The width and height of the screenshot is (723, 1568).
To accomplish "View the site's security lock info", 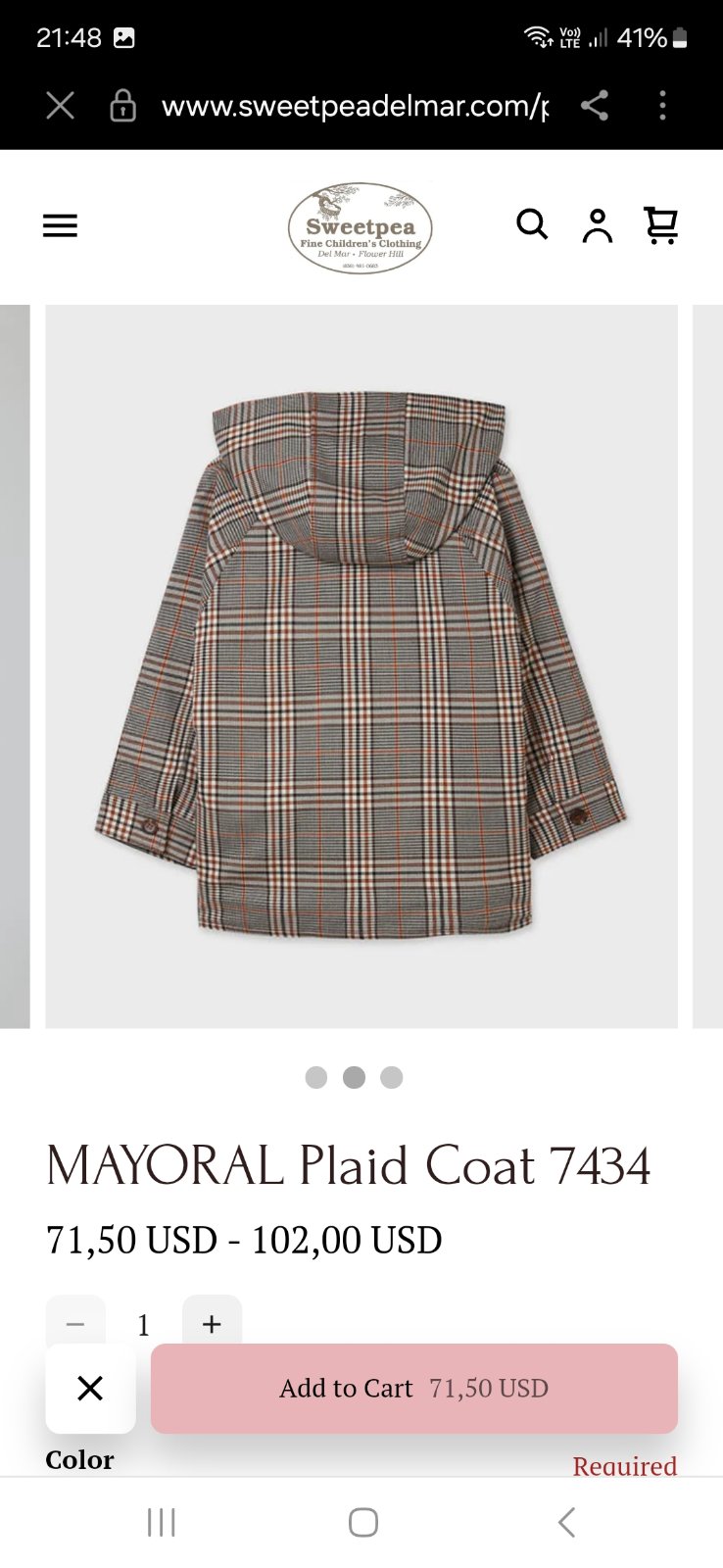I will point(122,106).
